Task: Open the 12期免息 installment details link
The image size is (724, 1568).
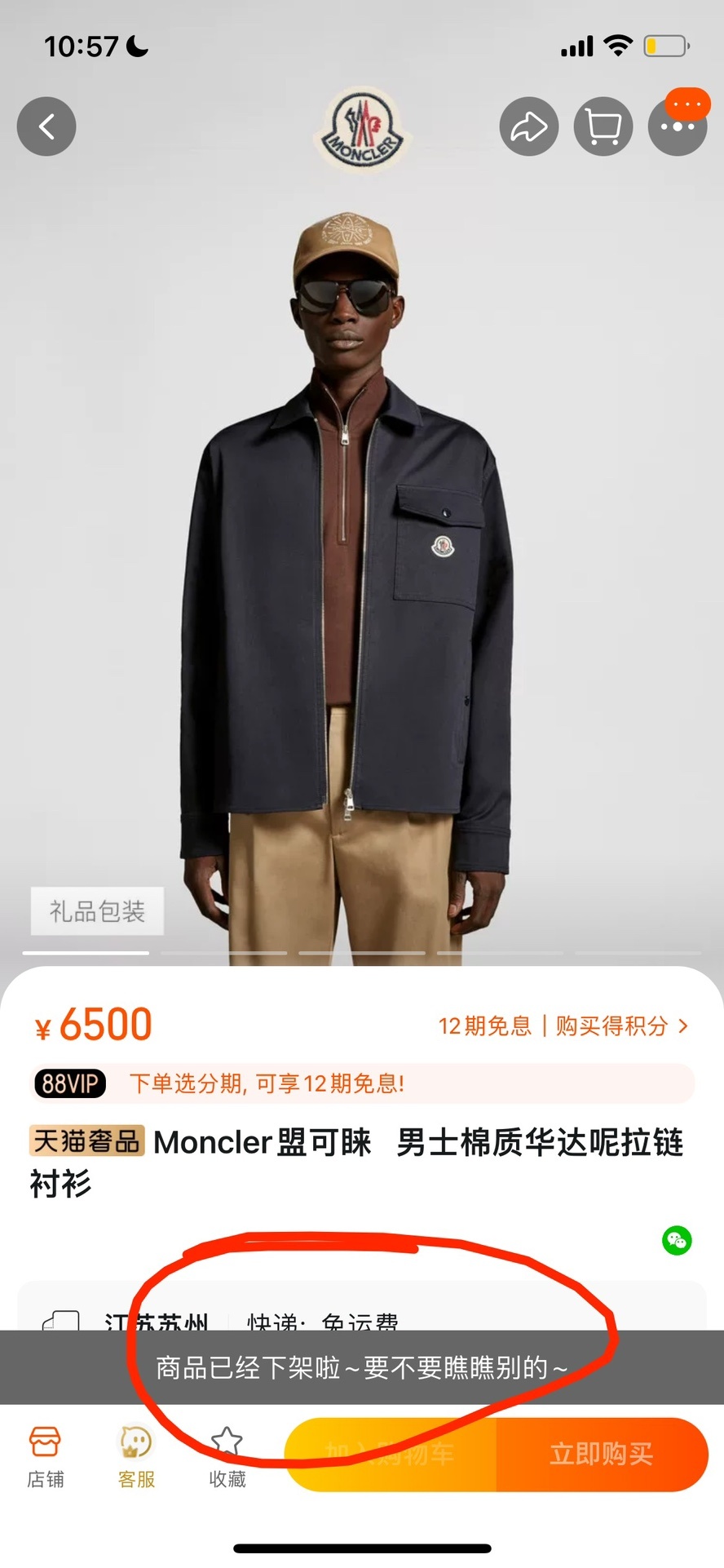Action: [x=563, y=1025]
